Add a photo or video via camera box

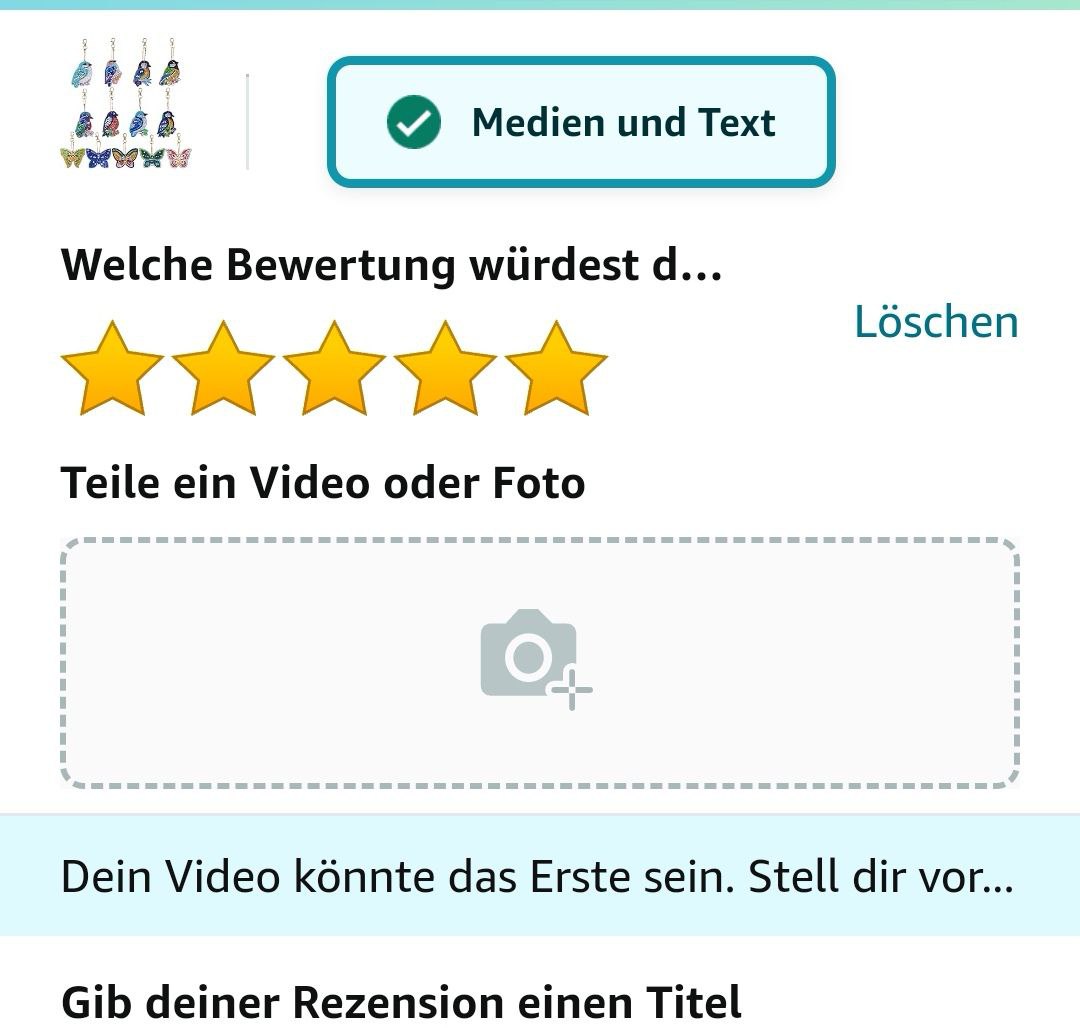tap(540, 663)
